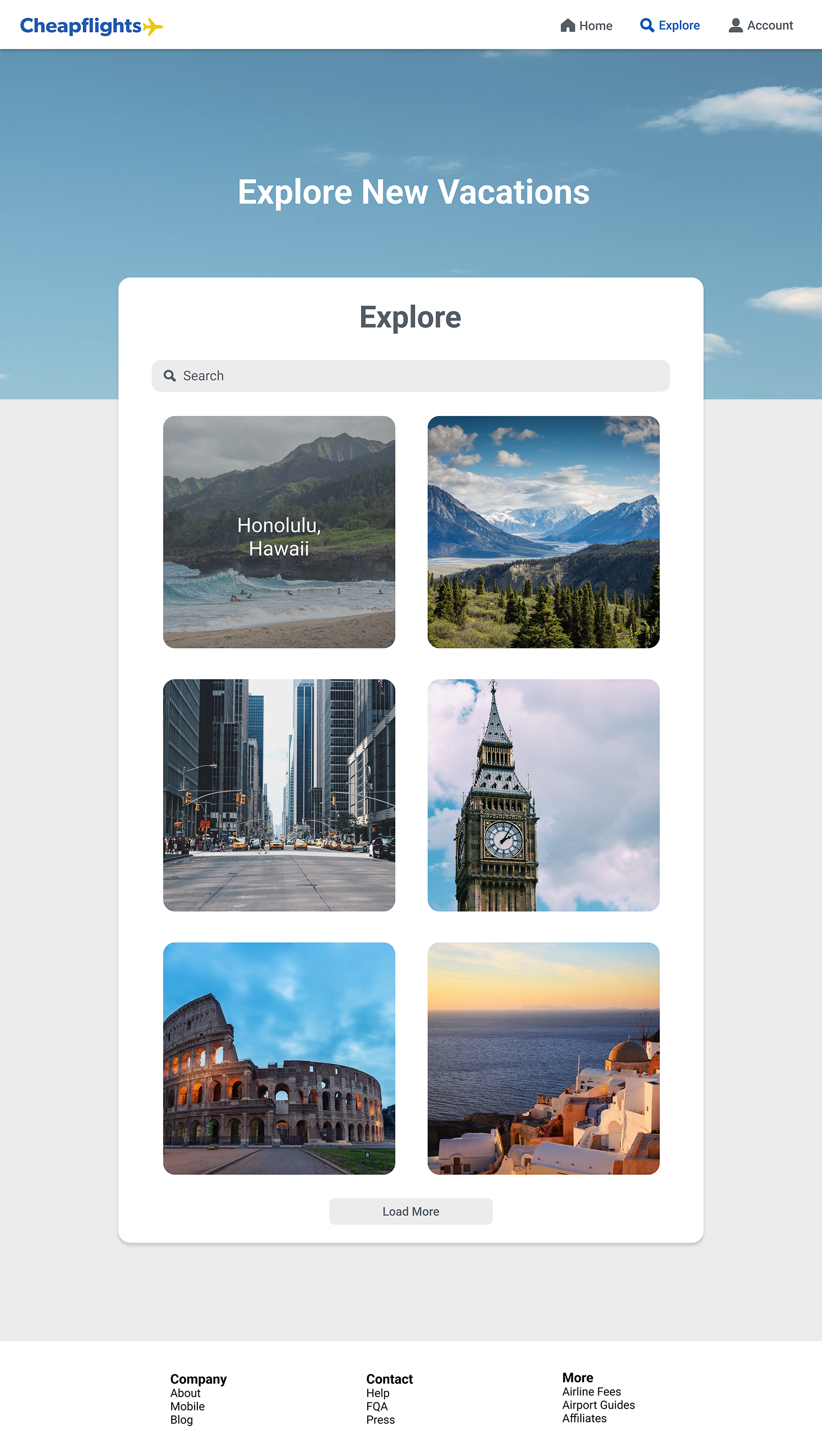Open the Big Ben clock tower card
The image size is (822, 1456).
(x=543, y=795)
